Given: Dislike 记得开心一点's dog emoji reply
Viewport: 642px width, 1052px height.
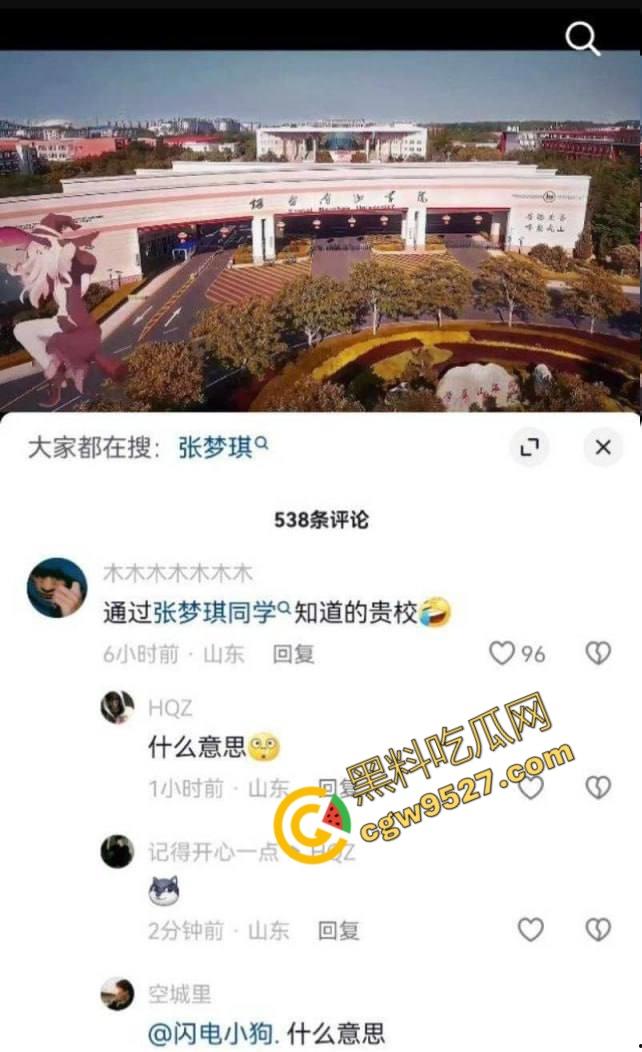Looking at the screenshot, I should pos(597,930).
